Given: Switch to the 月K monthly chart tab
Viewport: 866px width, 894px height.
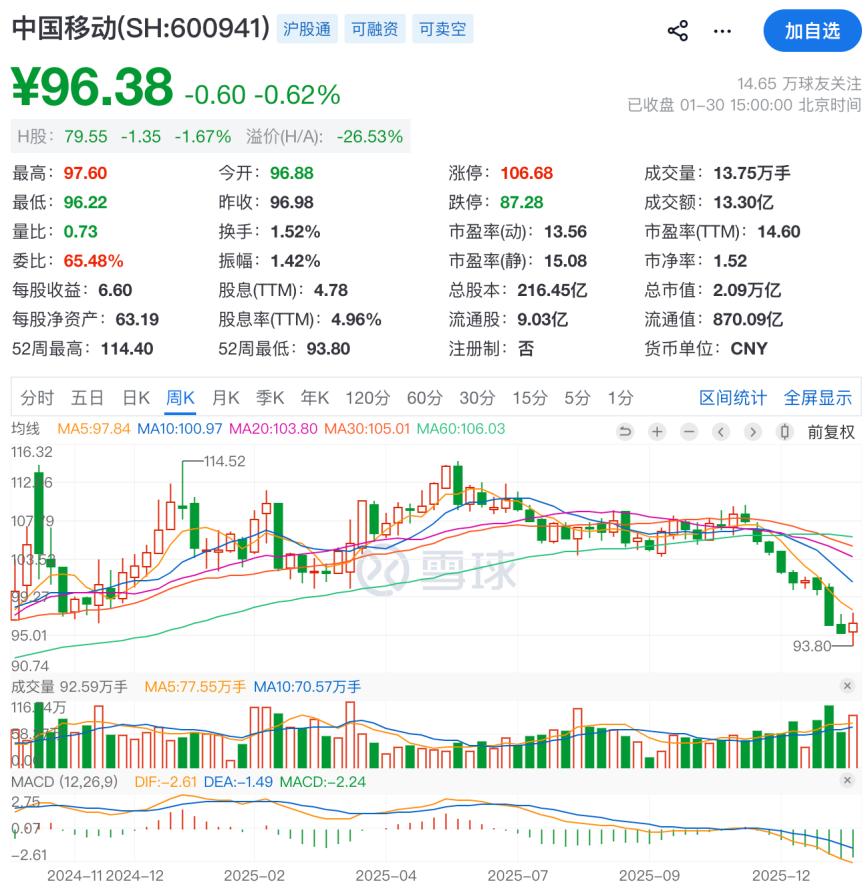Looking at the screenshot, I should pyautogui.click(x=224, y=397).
